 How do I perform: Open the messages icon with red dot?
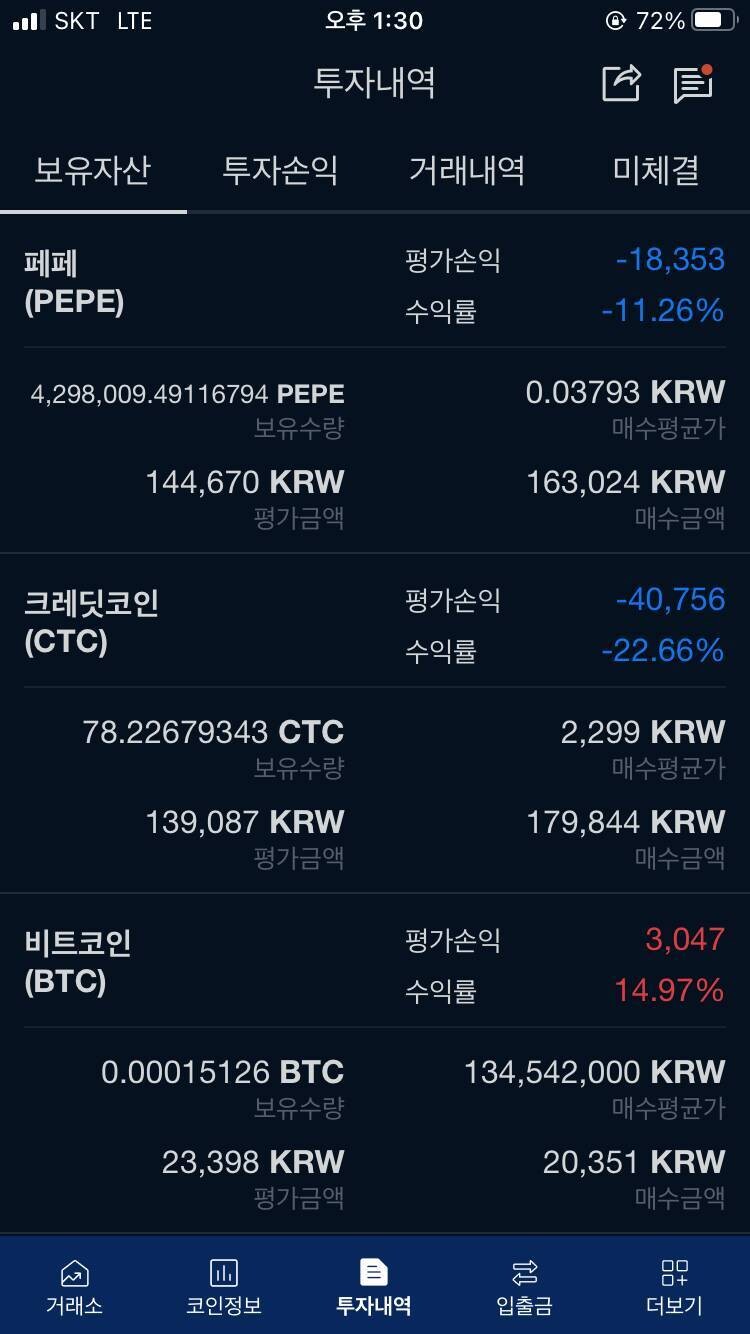click(692, 84)
